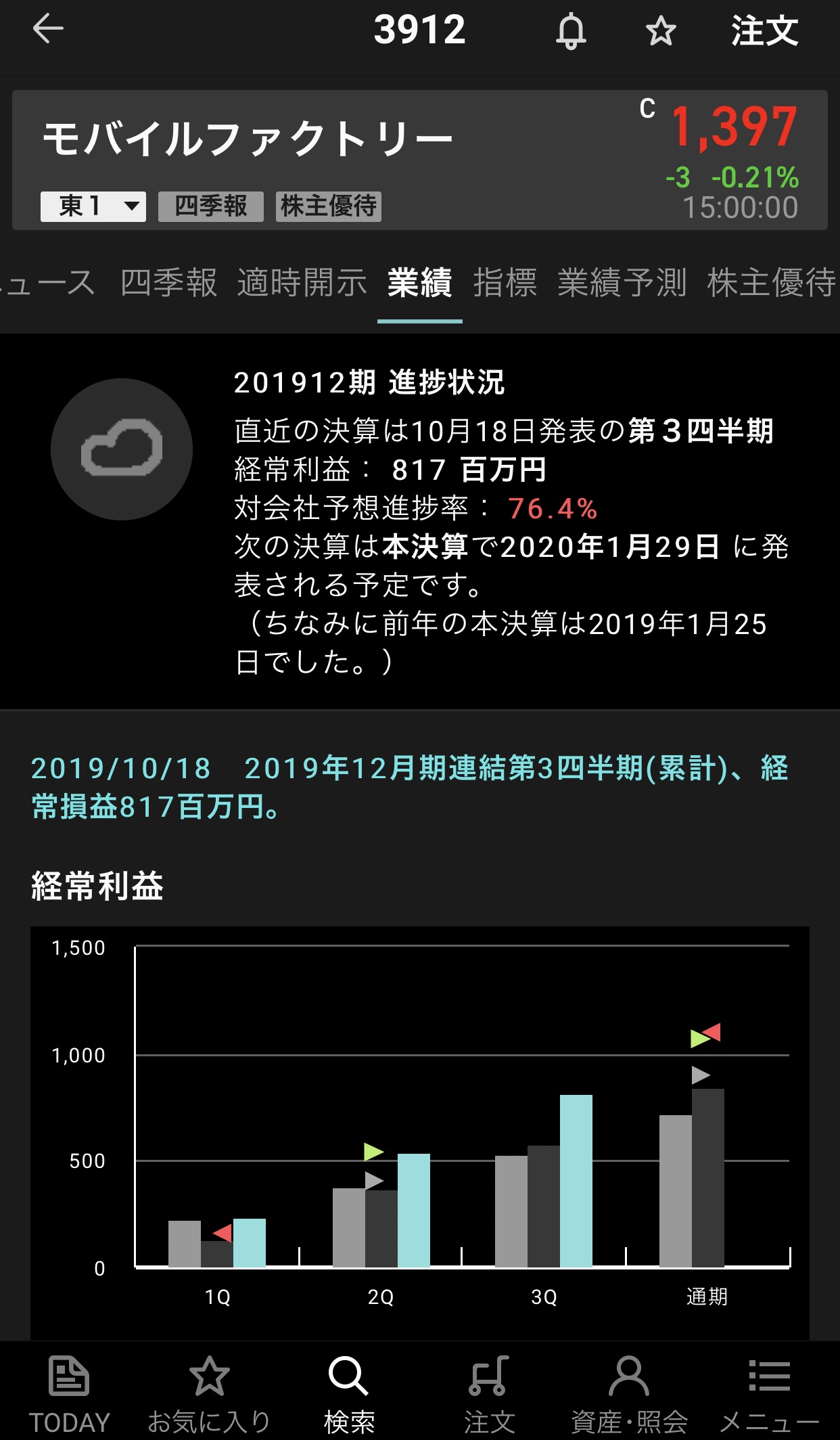840x1440 pixels.
Task: Open the 業績予測 tab
Action: point(622,282)
